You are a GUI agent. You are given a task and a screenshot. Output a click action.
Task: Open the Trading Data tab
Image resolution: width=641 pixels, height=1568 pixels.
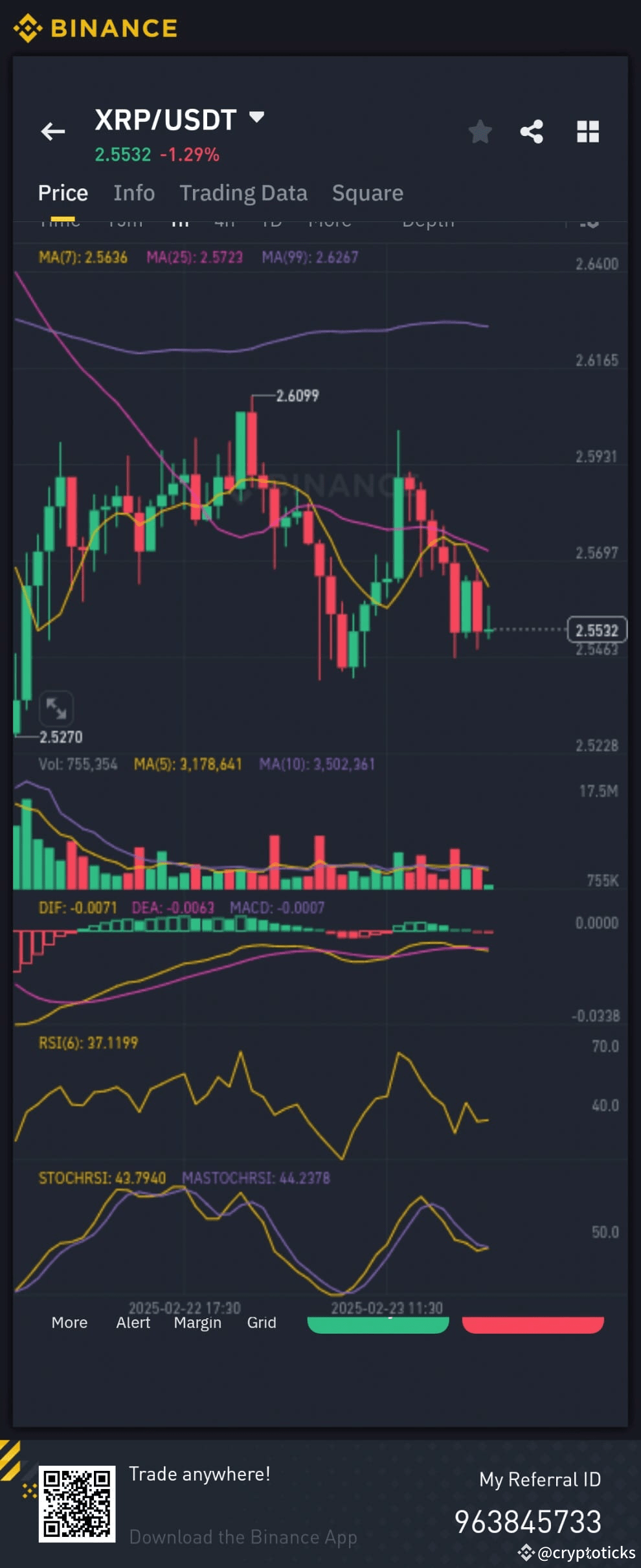(244, 192)
